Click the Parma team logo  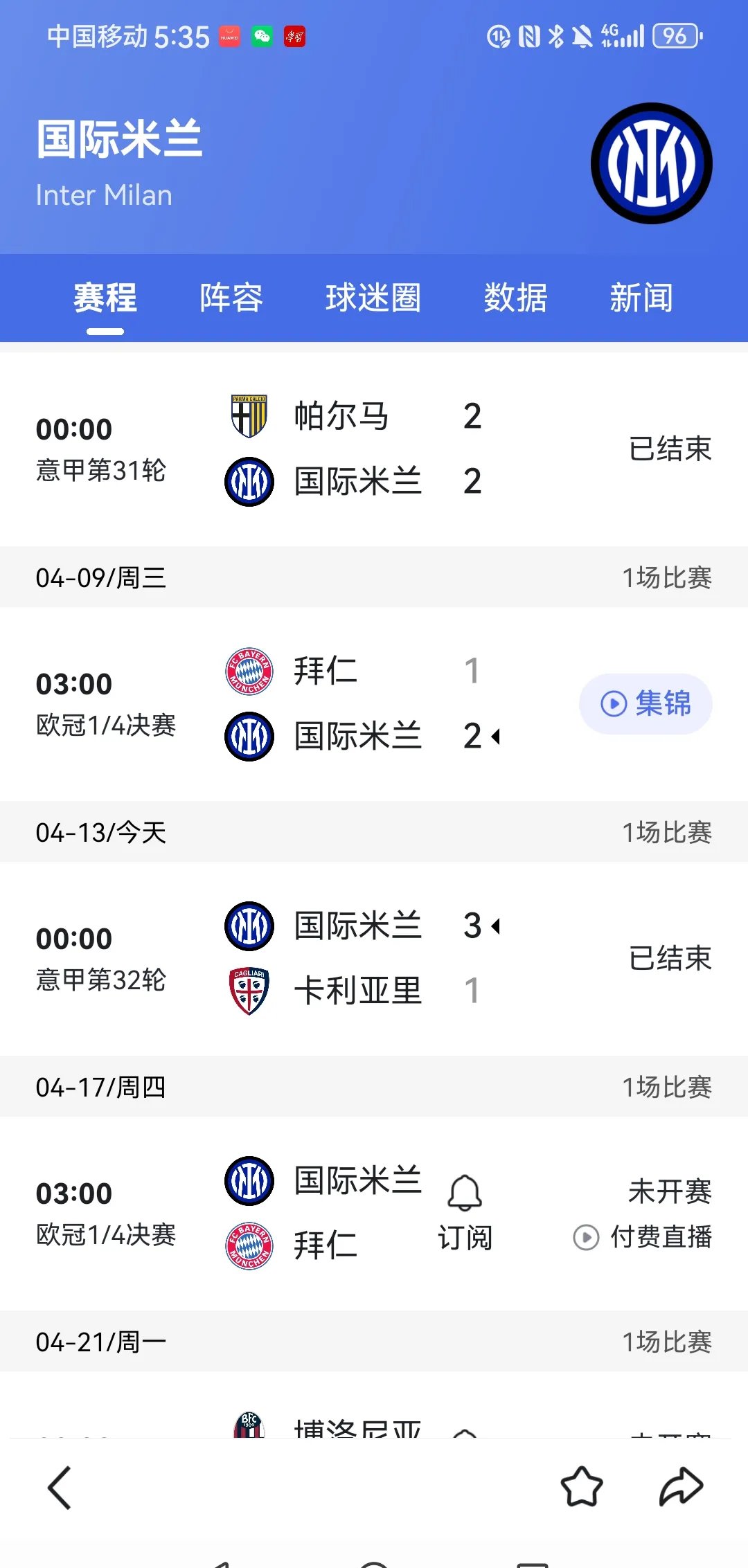click(x=248, y=416)
